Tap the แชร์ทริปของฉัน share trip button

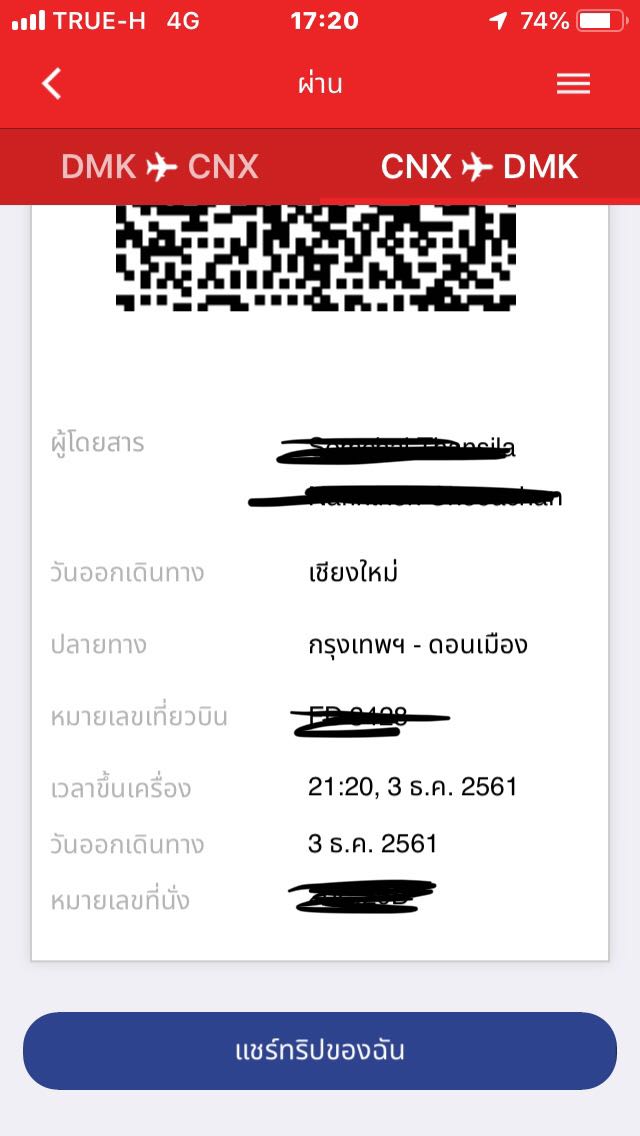click(320, 1051)
